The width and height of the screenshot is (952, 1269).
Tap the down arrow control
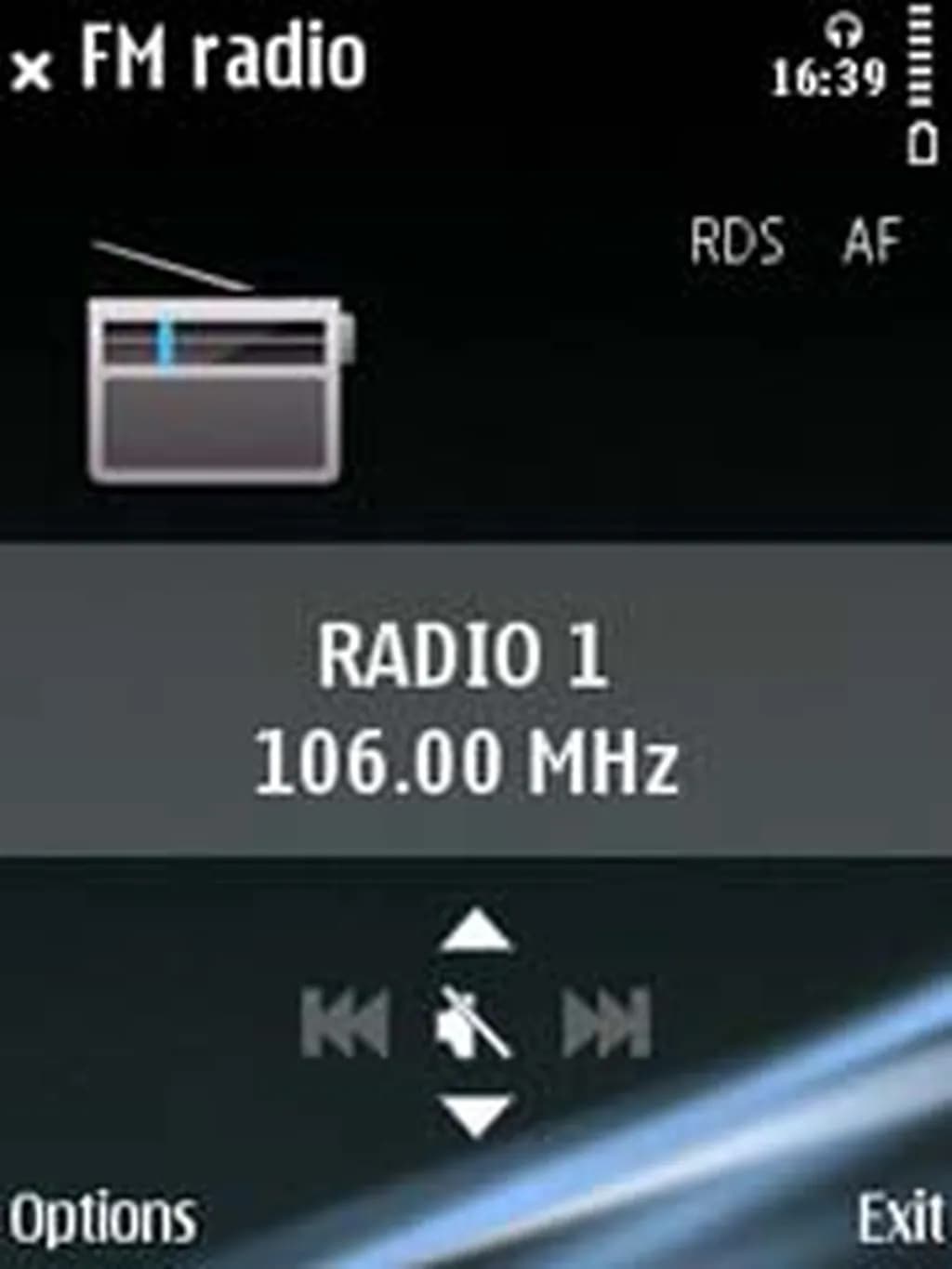(475, 1114)
